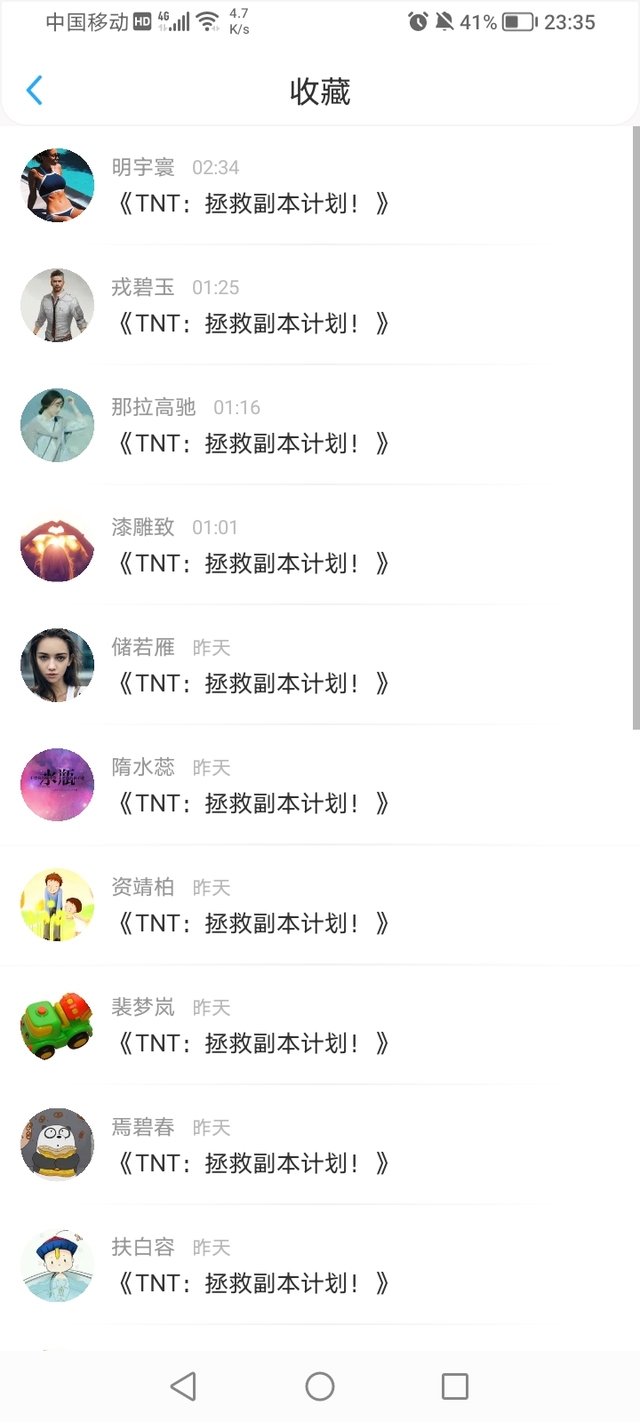
Task: Open the recent apps view
Action: [455, 1386]
